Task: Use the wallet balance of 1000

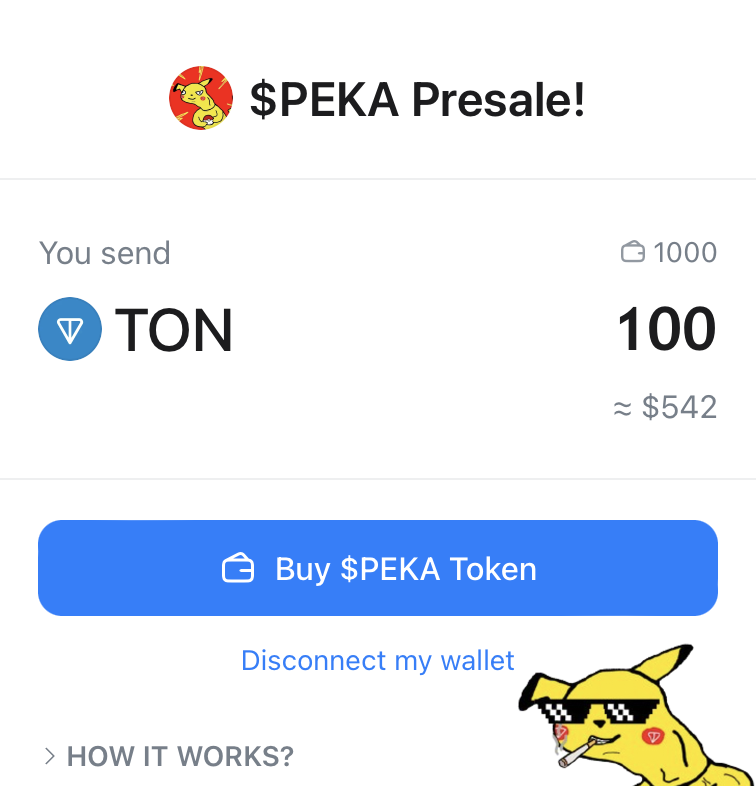Action: pyautogui.click(x=669, y=252)
